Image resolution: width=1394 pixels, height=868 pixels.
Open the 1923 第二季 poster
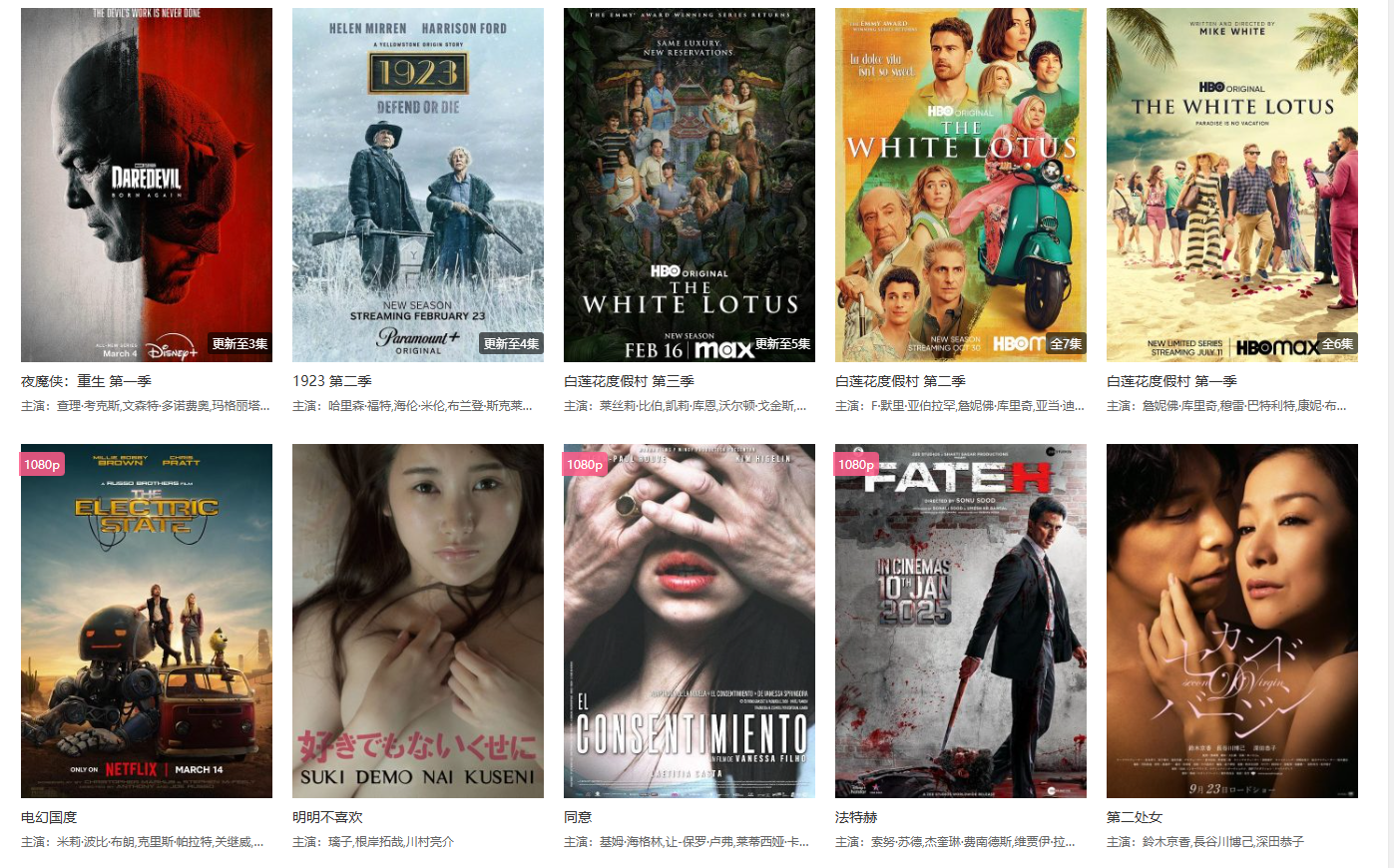tap(418, 185)
